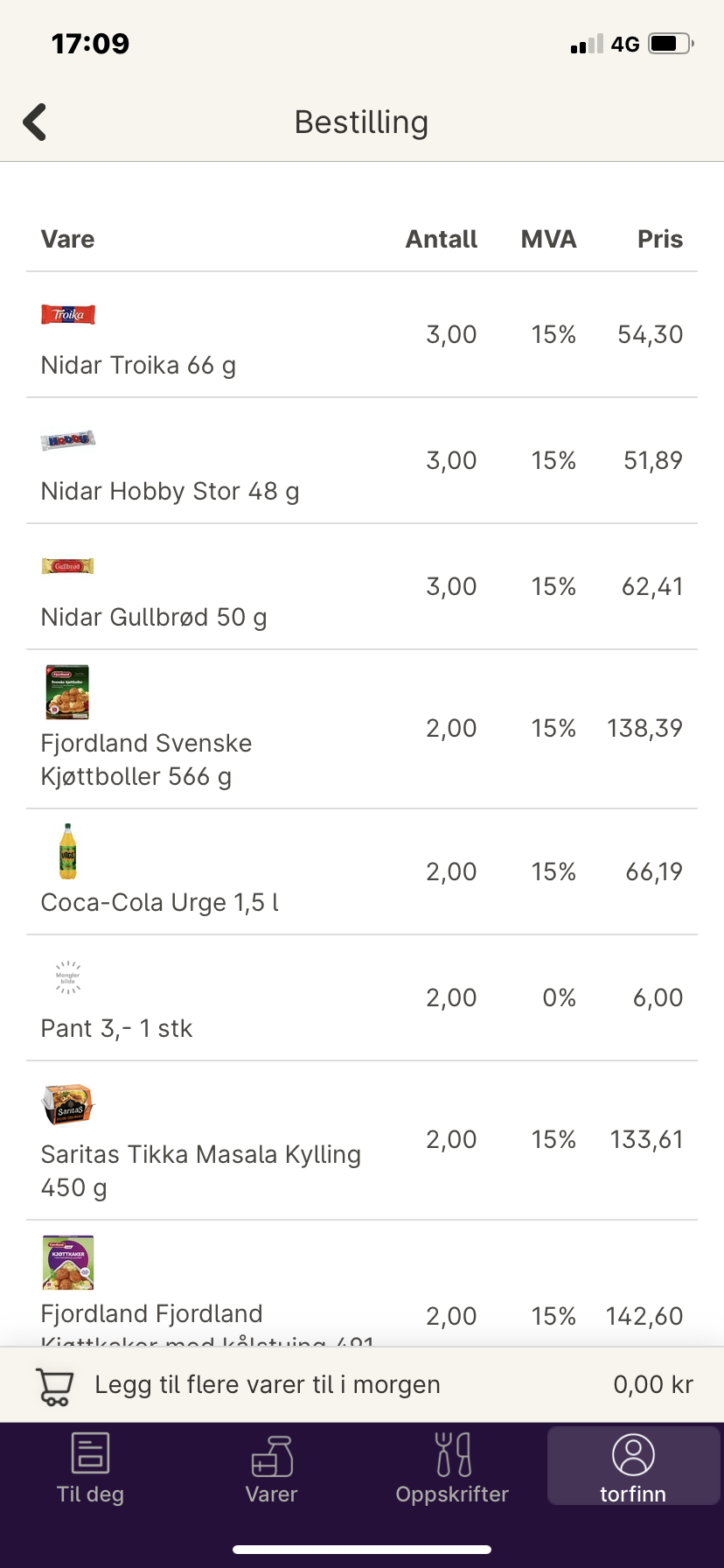Open Coca-Cola Urge 1,5 l item

(x=362, y=872)
